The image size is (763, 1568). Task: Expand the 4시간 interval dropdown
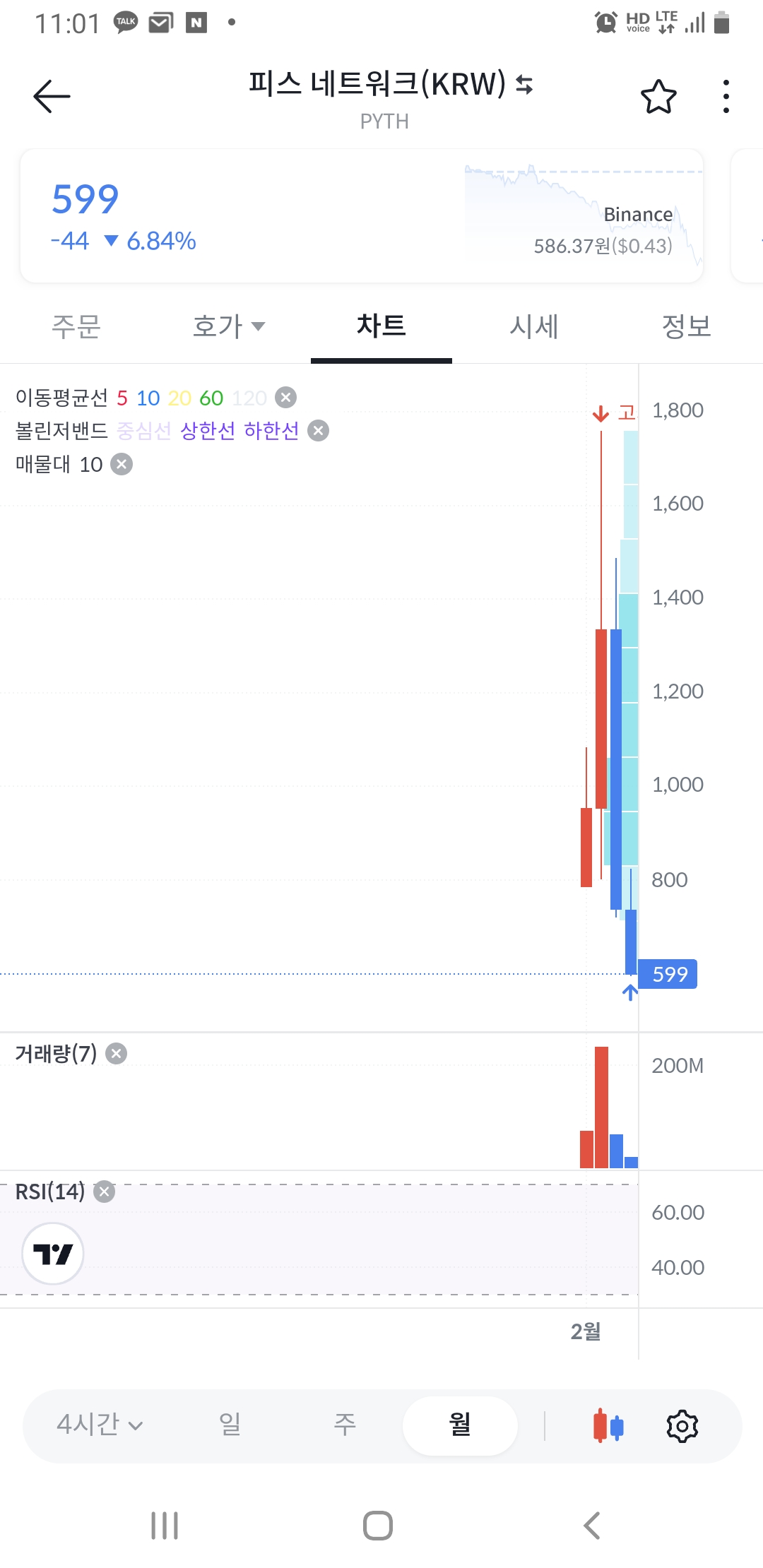pos(100,1425)
